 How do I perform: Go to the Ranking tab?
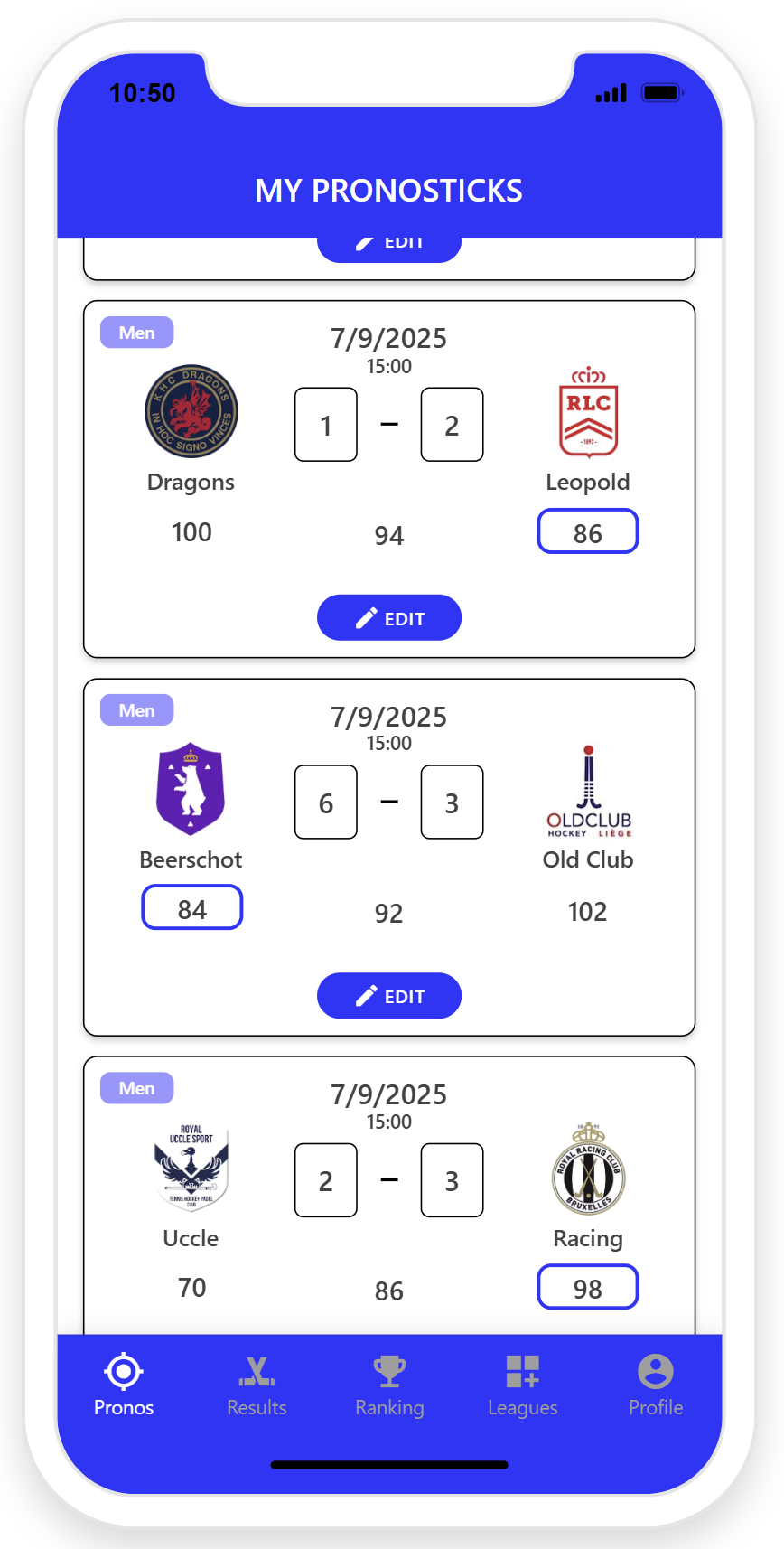click(389, 1385)
